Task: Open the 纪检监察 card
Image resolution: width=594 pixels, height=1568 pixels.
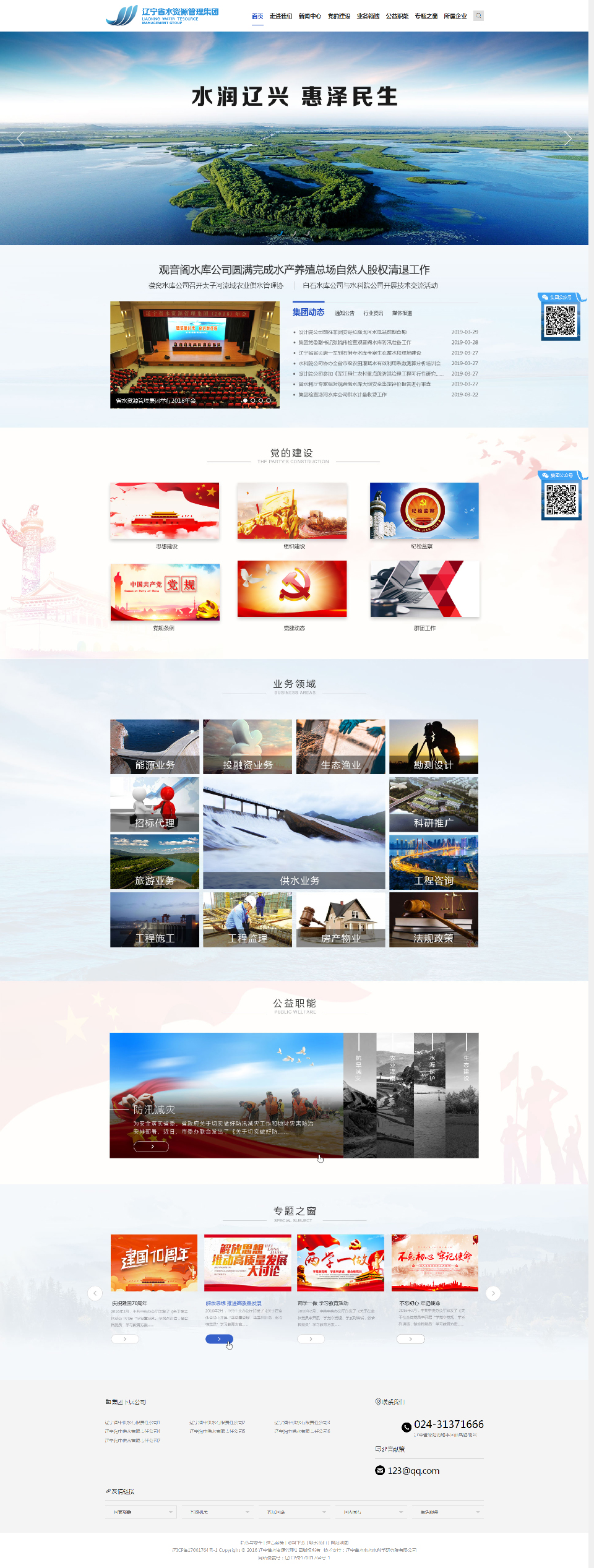Action: [x=424, y=511]
